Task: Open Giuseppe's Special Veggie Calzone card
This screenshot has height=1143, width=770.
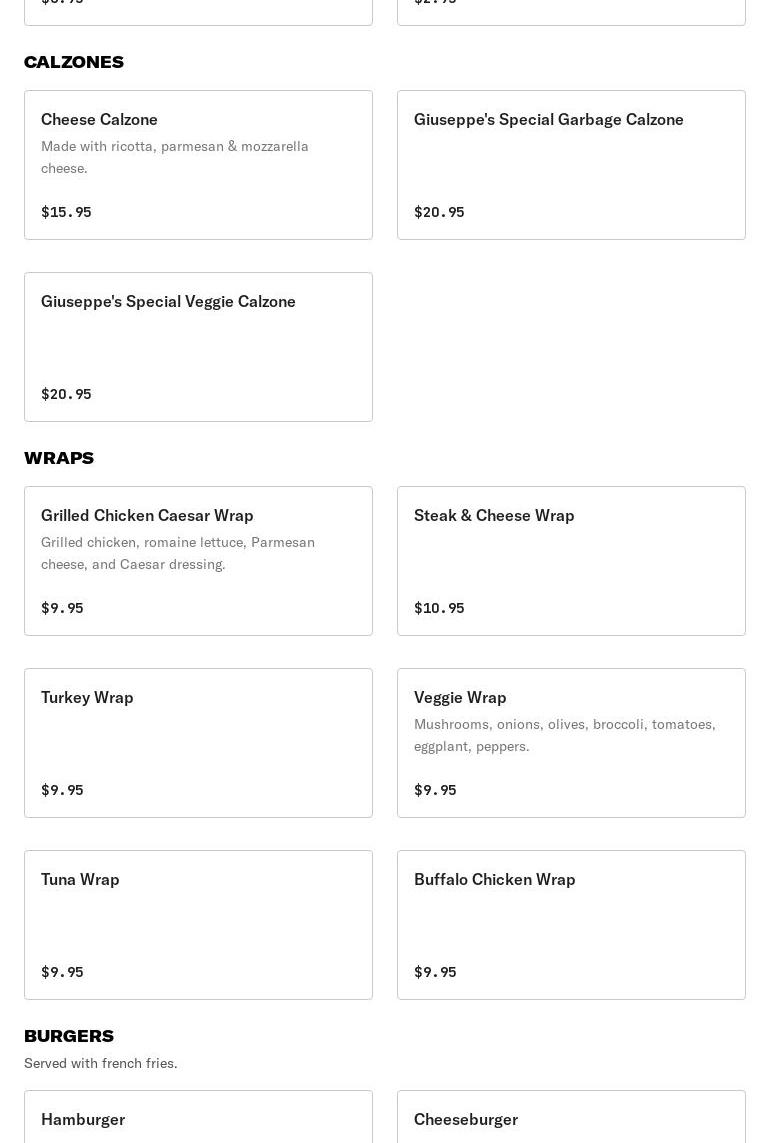Action: click(198, 347)
